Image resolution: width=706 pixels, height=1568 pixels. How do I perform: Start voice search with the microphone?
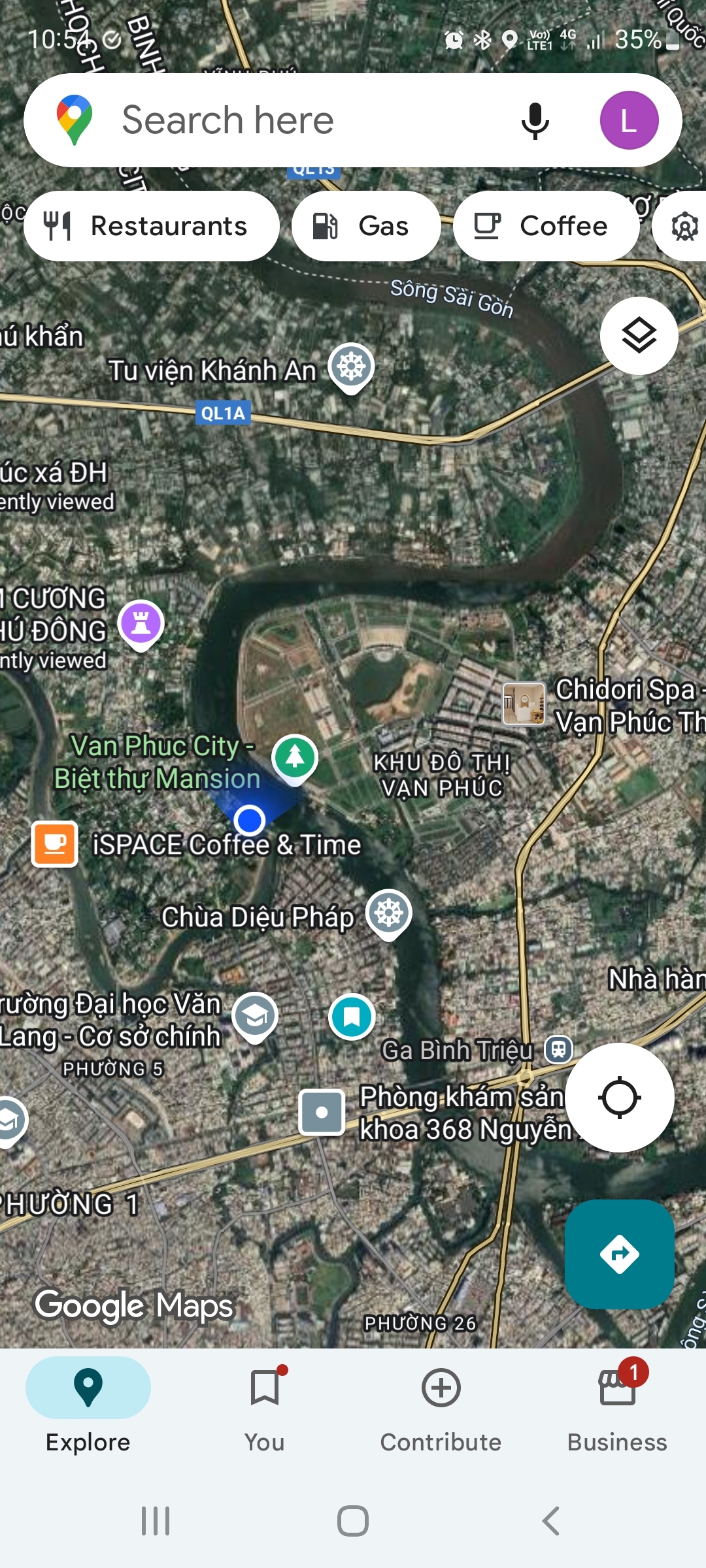click(535, 120)
